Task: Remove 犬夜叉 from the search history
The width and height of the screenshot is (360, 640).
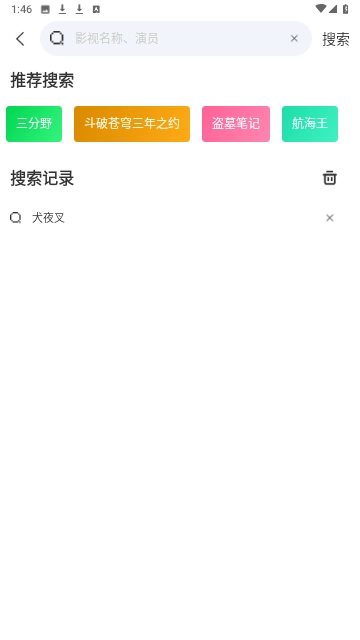Action: point(330,218)
